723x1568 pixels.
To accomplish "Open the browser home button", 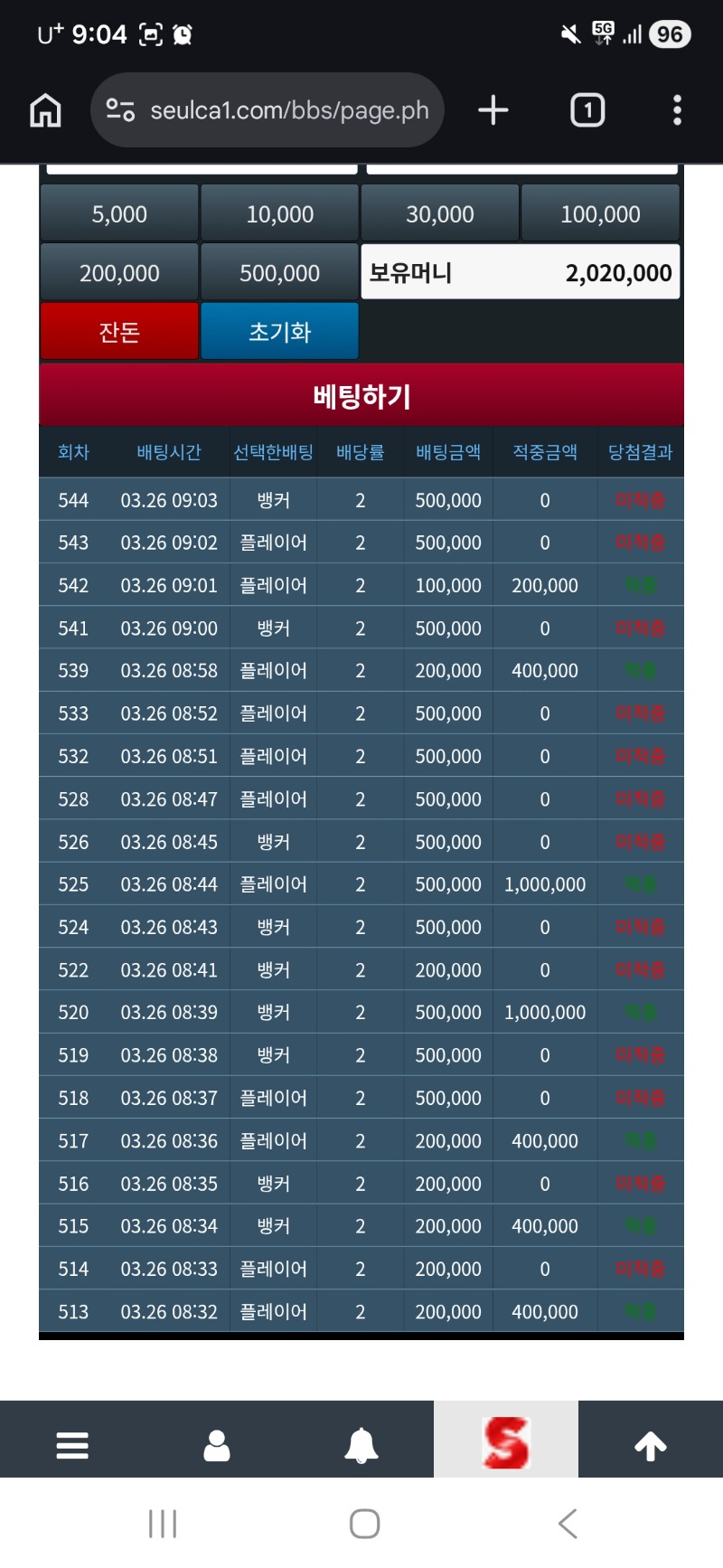I will coord(45,110).
